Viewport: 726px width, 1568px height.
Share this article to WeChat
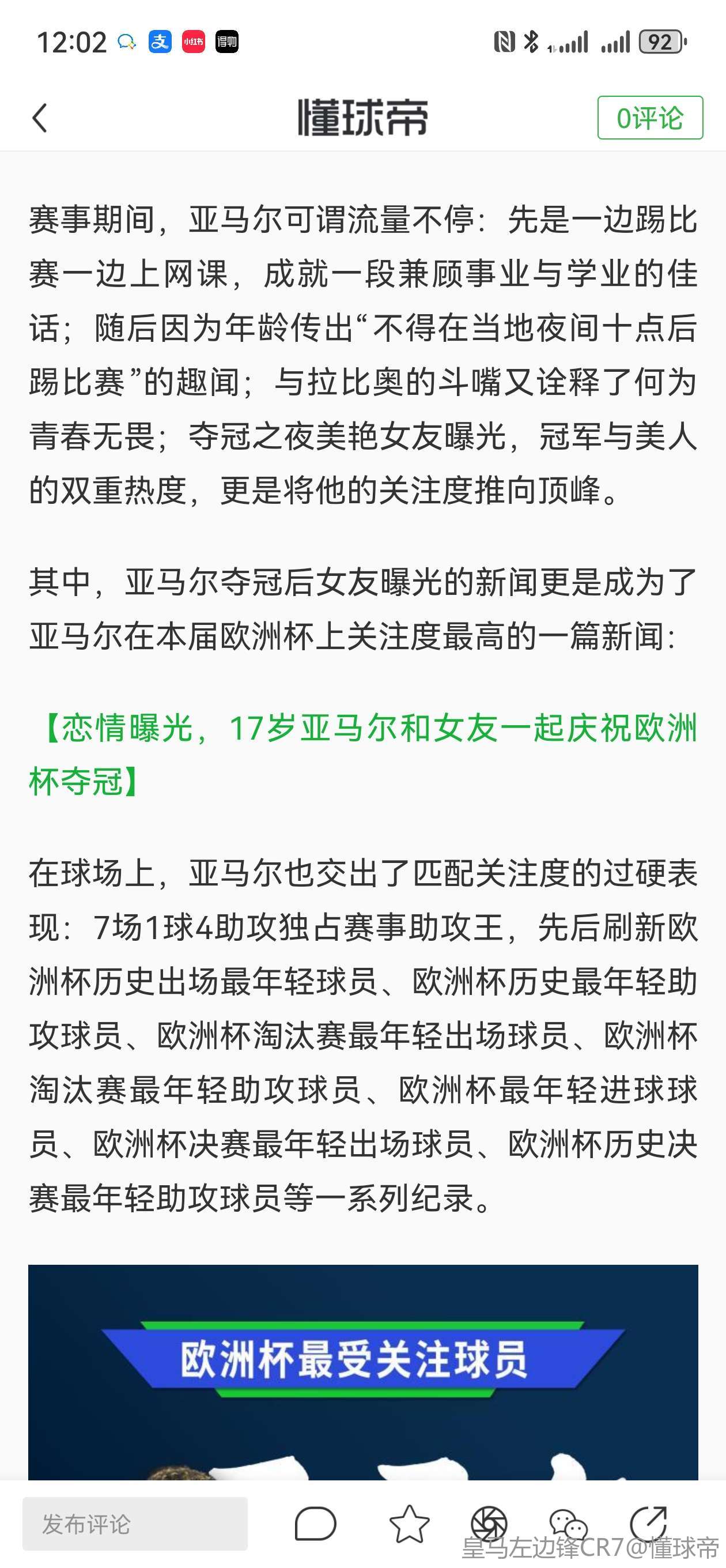click(568, 1524)
